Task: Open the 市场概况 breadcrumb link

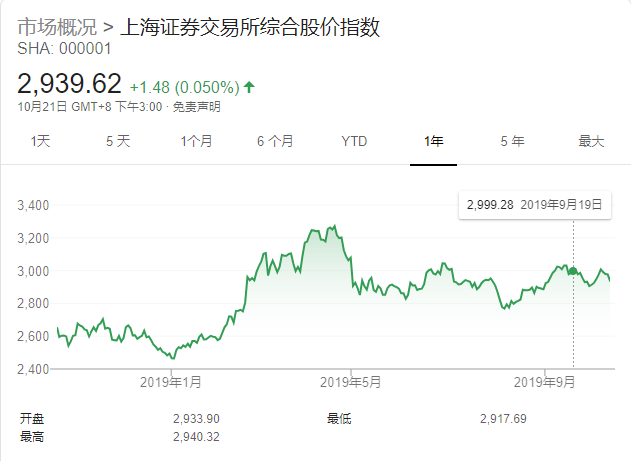Action: pyautogui.click(x=51, y=28)
